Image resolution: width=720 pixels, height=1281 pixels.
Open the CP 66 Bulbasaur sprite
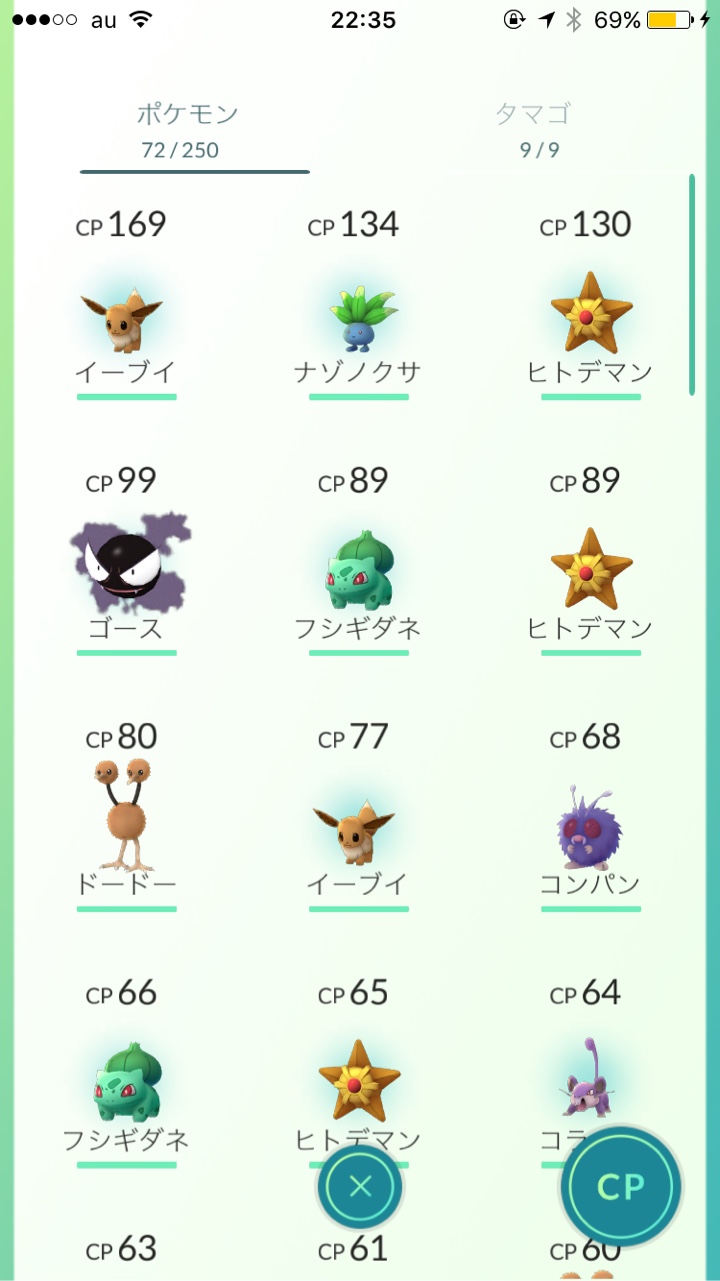[x=126, y=1075]
